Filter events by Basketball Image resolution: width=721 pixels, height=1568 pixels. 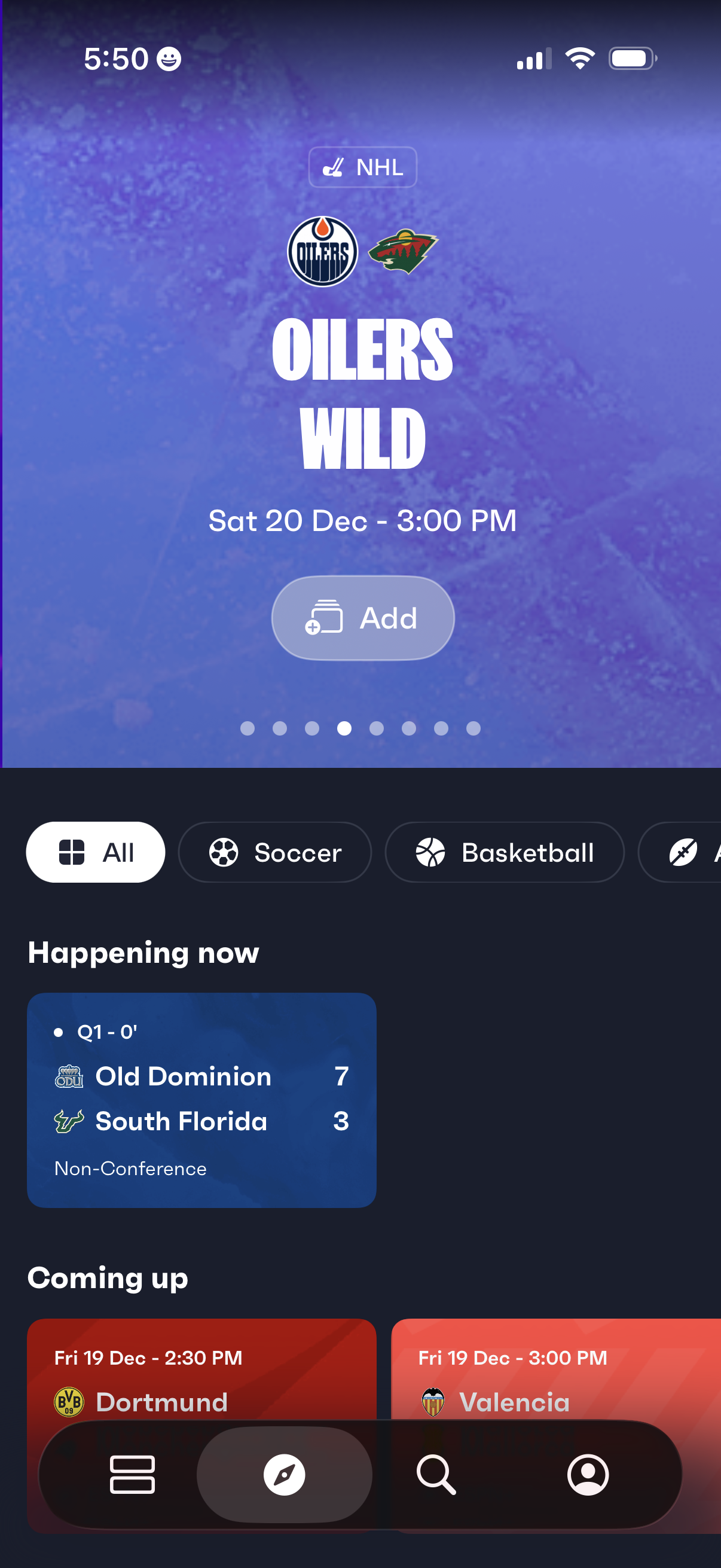(x=505, y=852)
